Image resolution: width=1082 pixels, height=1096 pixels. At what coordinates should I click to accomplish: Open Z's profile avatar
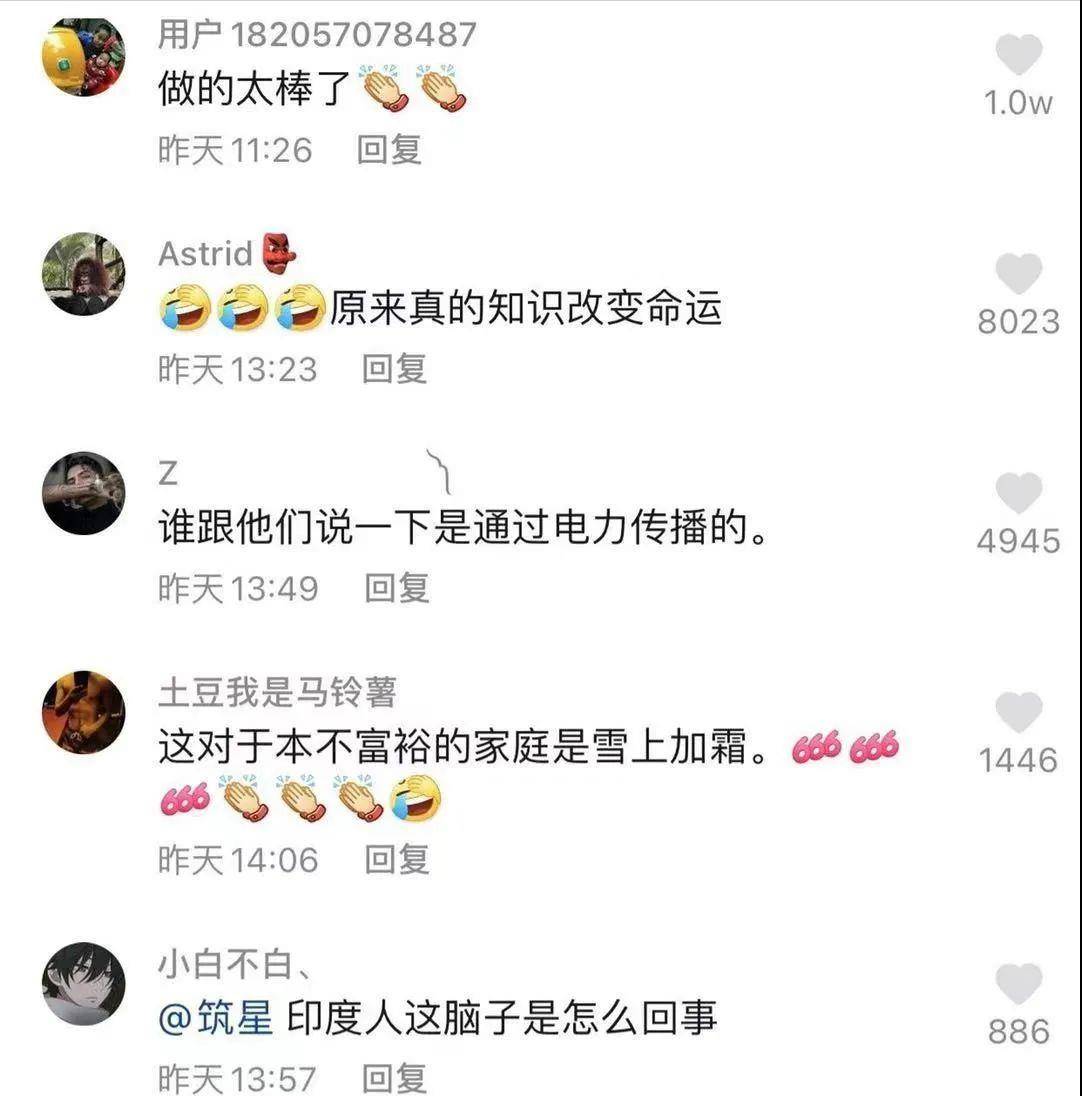coord(84,493)
